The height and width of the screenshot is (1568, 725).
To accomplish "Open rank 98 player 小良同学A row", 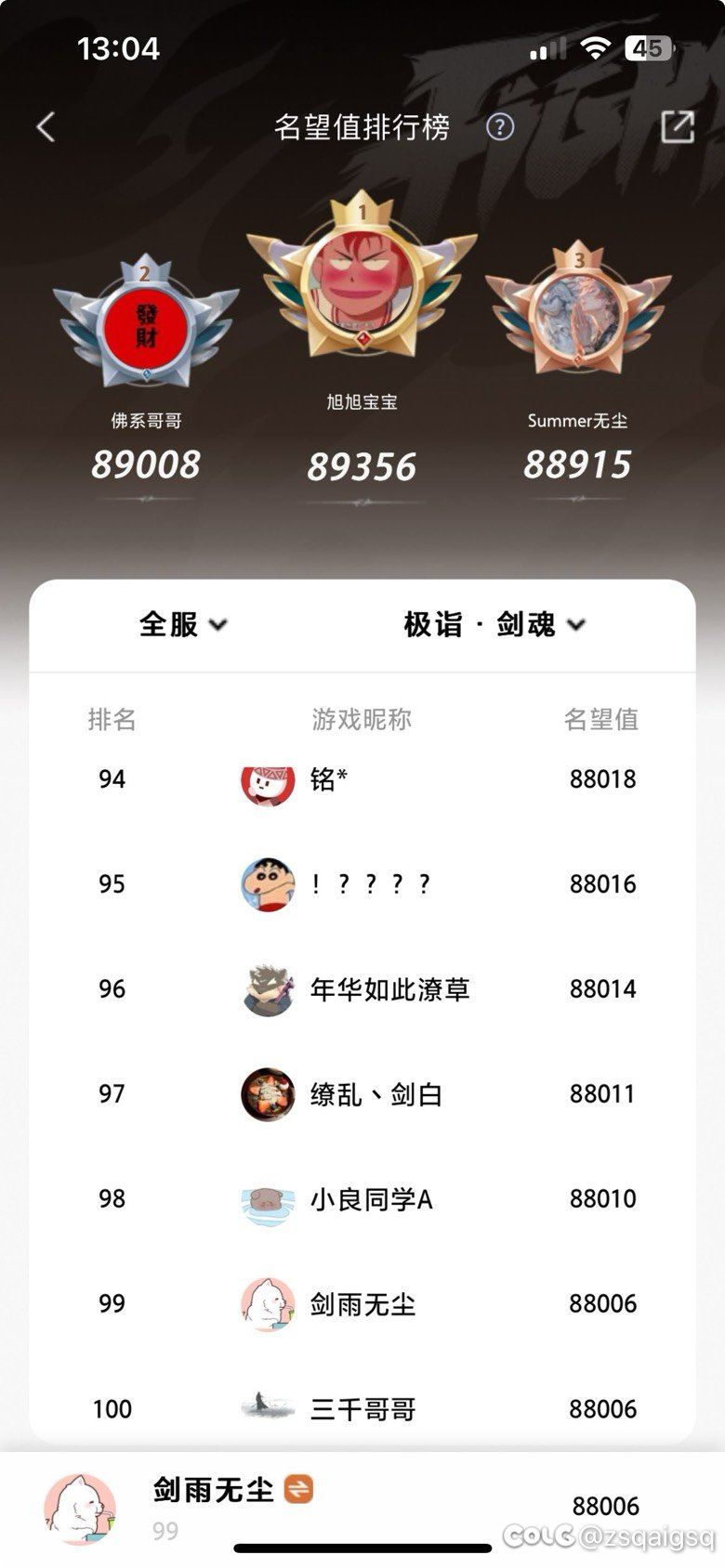I will point(362,1199).
